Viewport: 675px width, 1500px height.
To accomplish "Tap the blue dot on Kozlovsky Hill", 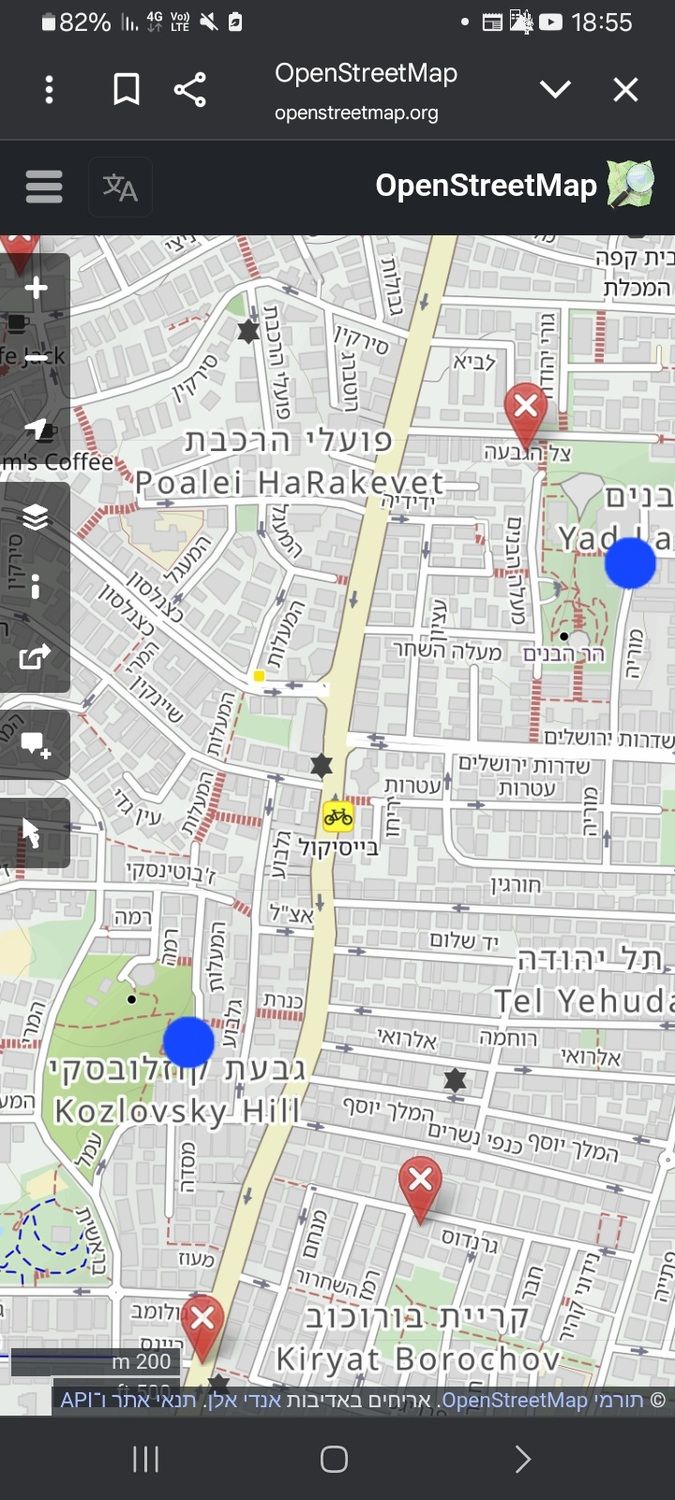I will click(188, 1042).
